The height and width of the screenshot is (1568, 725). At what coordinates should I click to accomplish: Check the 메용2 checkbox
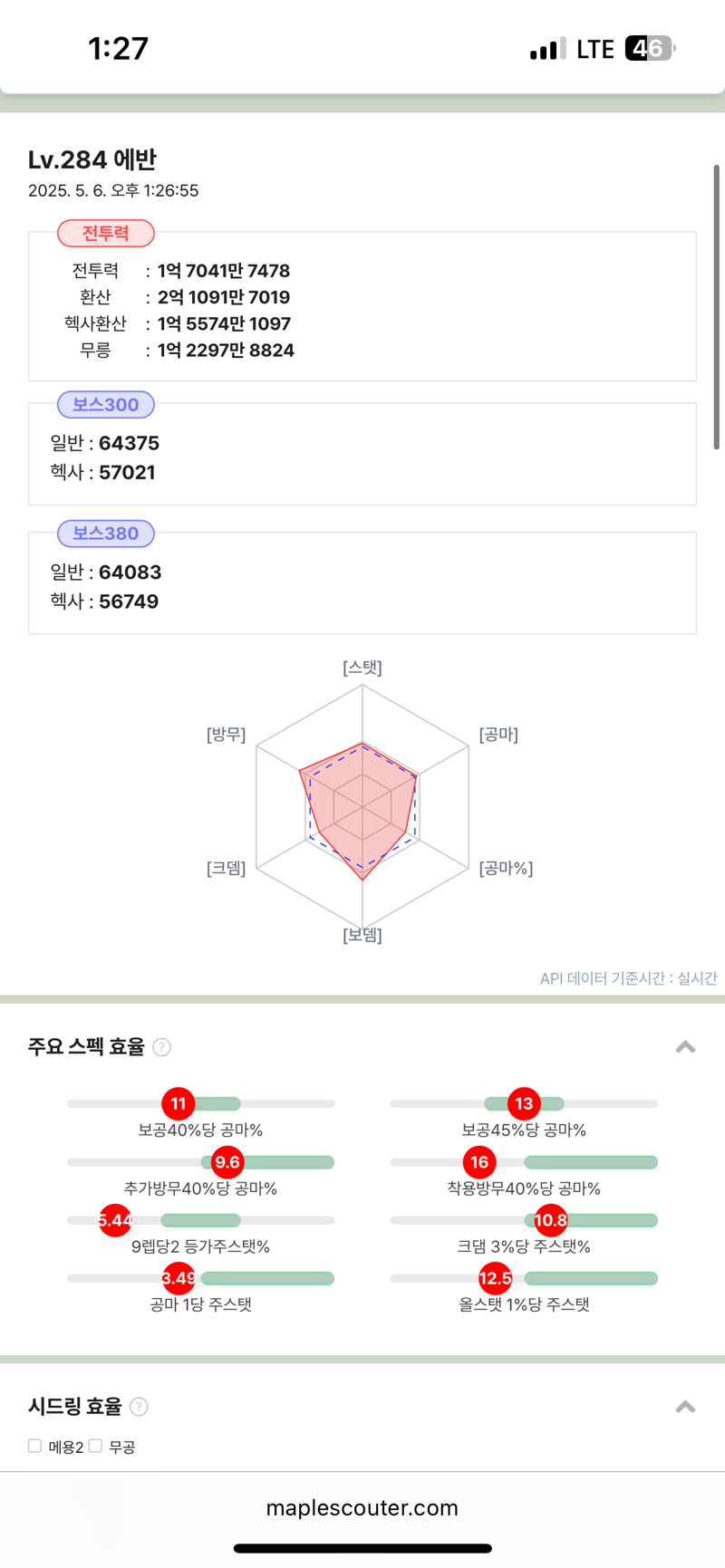[34, 1446]
